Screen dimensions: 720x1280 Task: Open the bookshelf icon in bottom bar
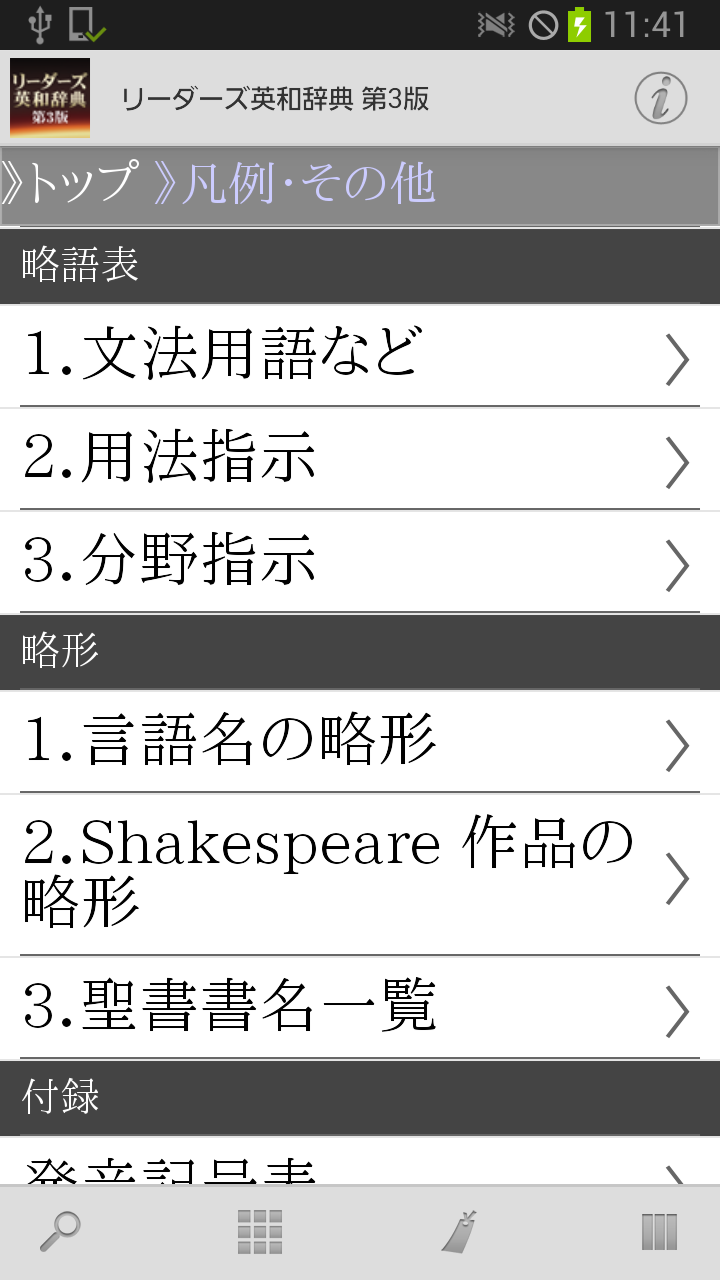(x=659, y=1232)
